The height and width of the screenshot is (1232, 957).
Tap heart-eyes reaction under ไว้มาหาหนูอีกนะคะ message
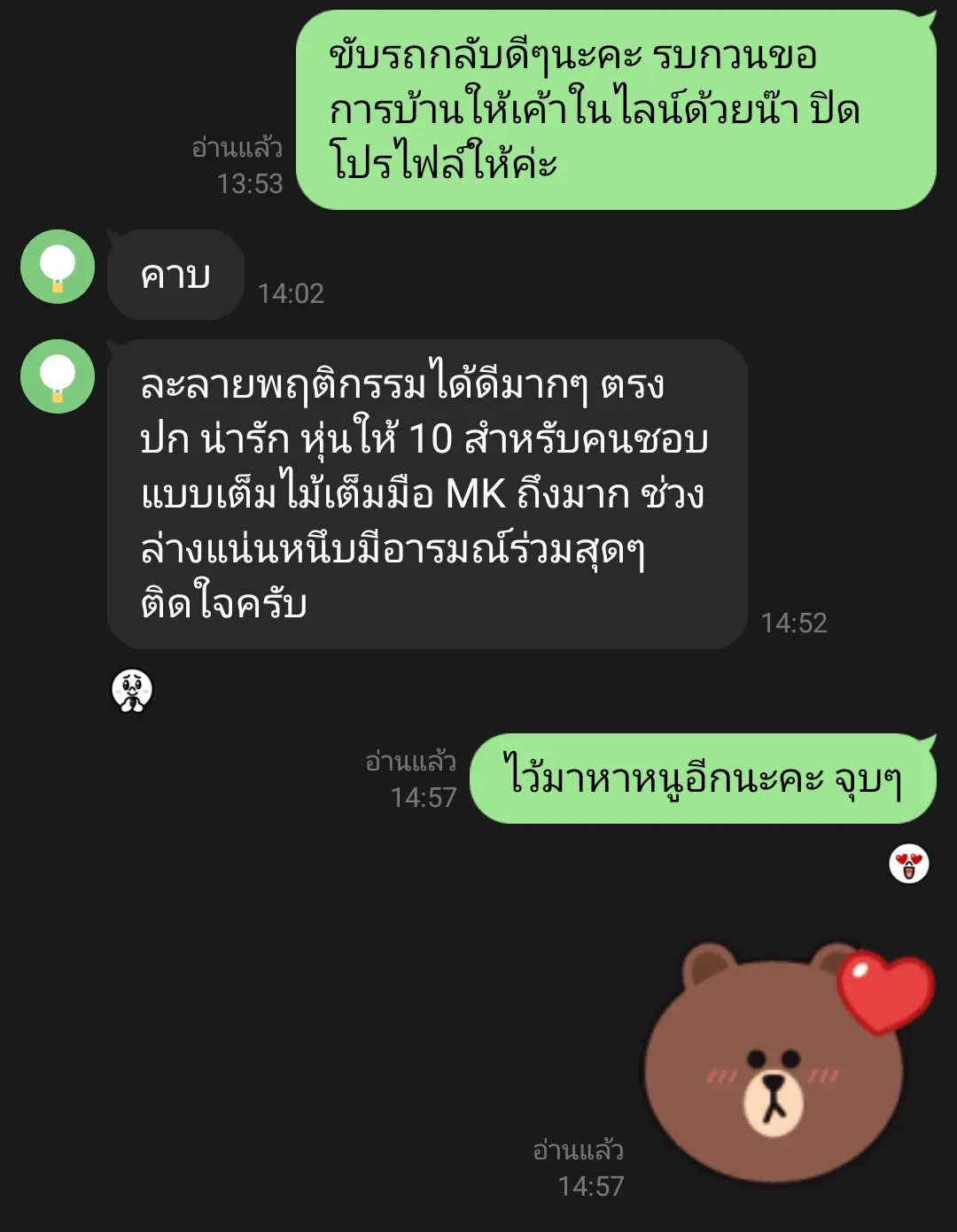(909, 864)
